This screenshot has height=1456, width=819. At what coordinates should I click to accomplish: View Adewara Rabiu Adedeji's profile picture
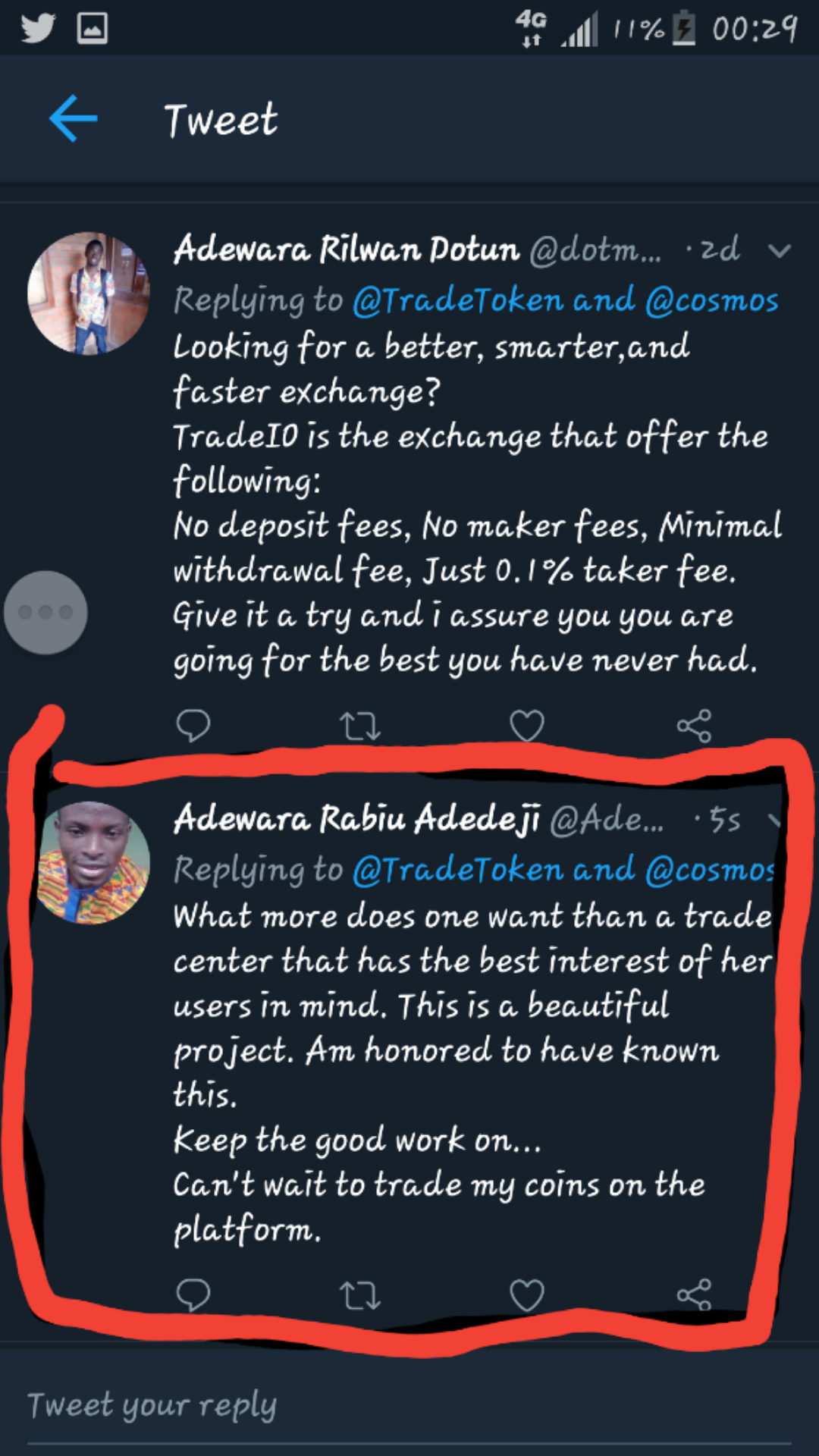[94, 862]
